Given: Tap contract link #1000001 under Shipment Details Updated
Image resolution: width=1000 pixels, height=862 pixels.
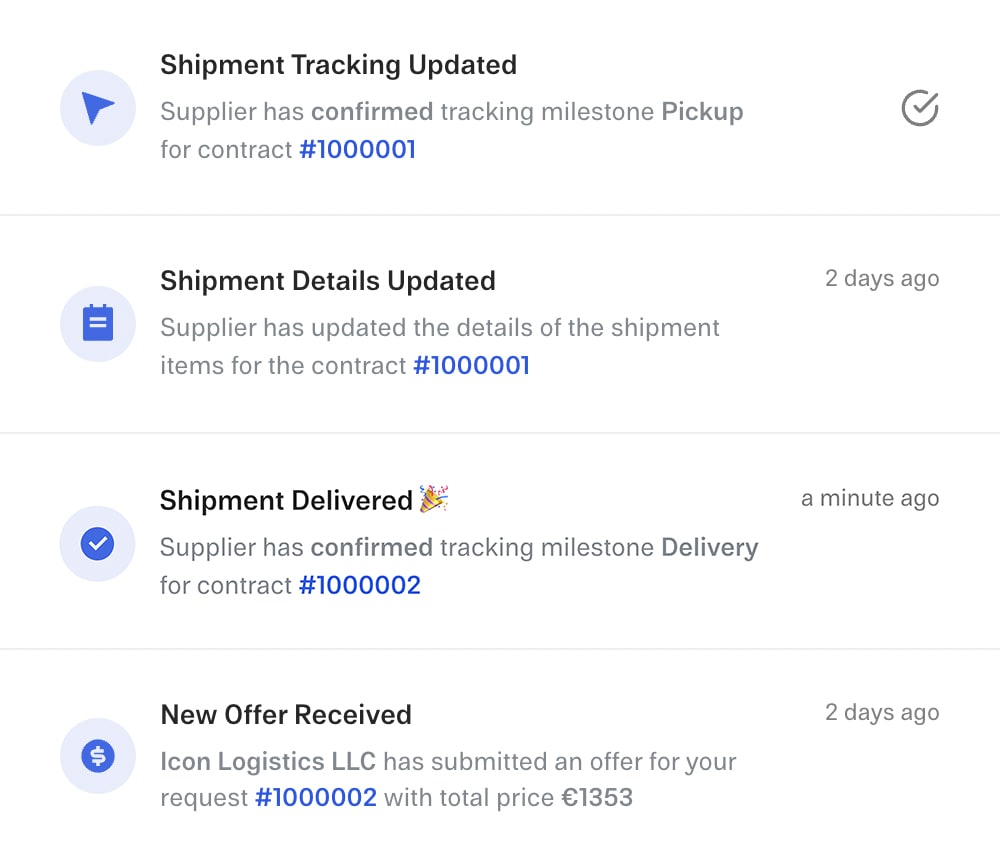Looking at the screenshot, I should (x=471, y=366).
